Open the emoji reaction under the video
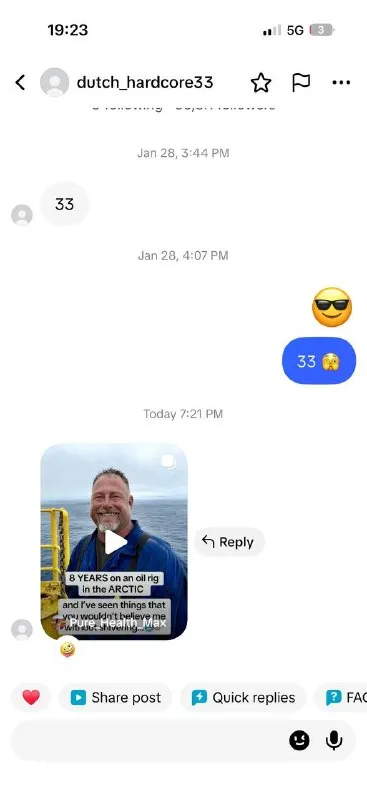This screenshot has height=800, width=367. (67, 649)
